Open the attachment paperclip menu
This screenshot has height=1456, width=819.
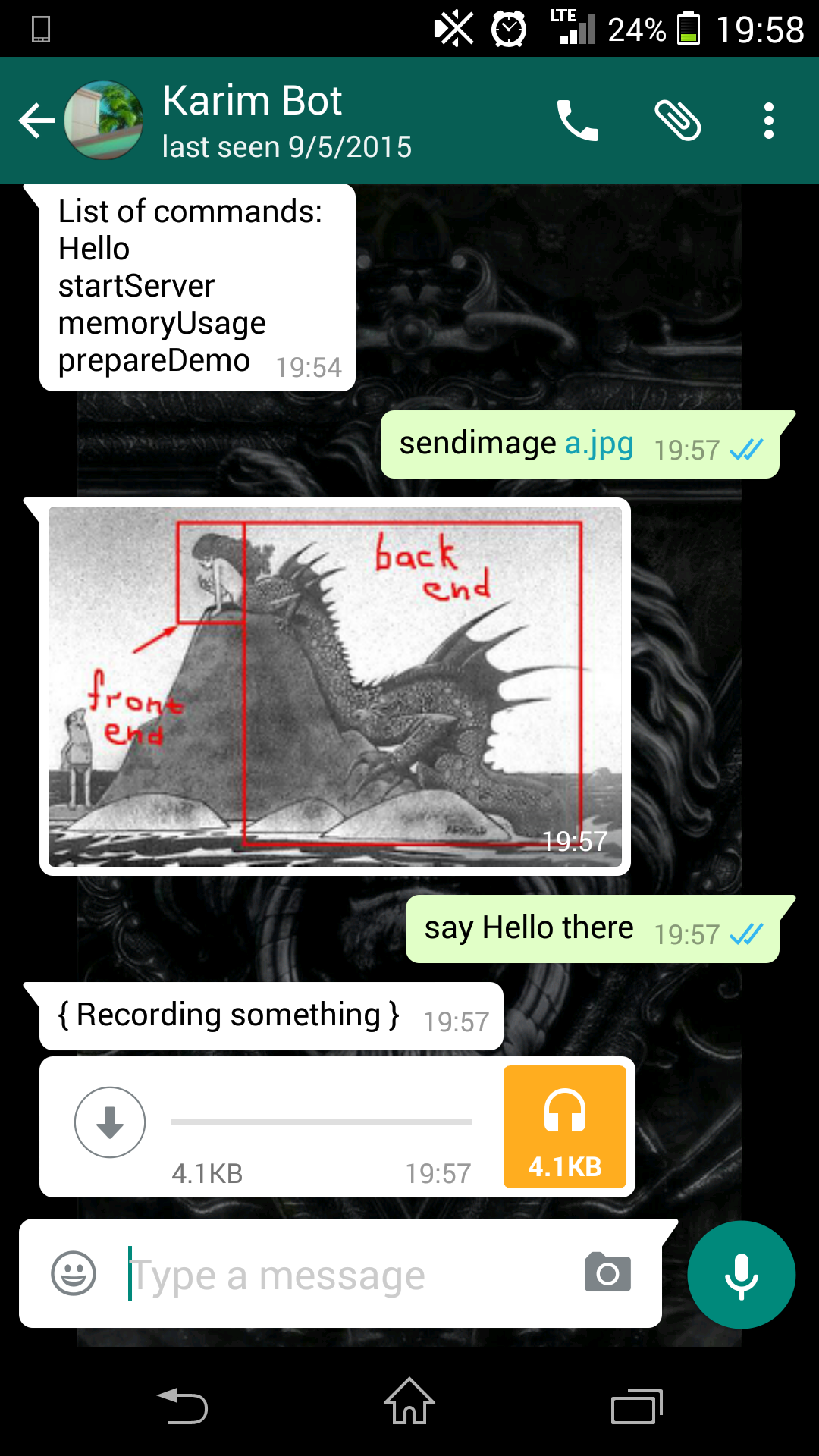(x=677, y=121)
